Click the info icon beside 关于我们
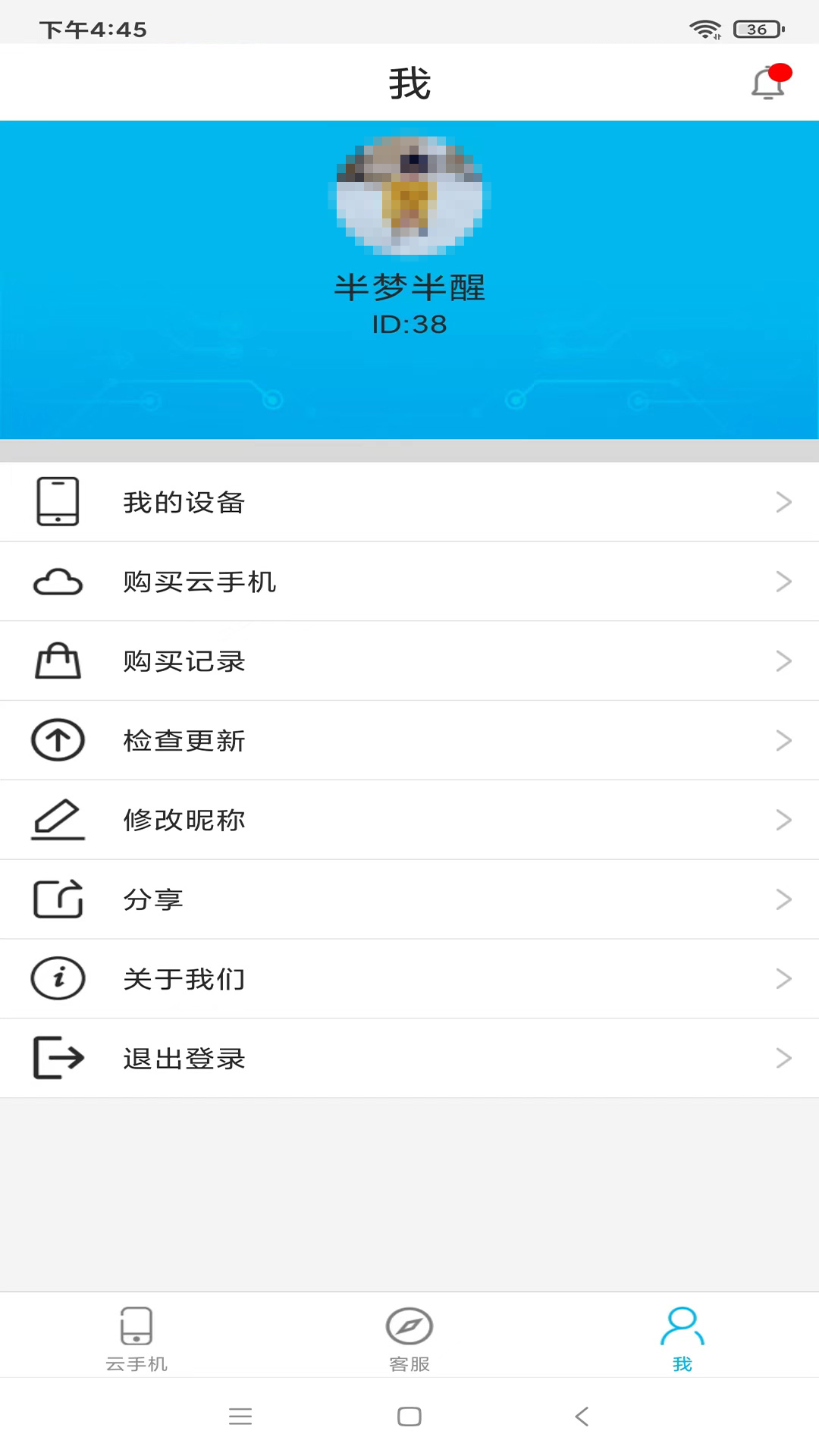The height and width of the screenshot is (1456, 819). coord(58,979)
